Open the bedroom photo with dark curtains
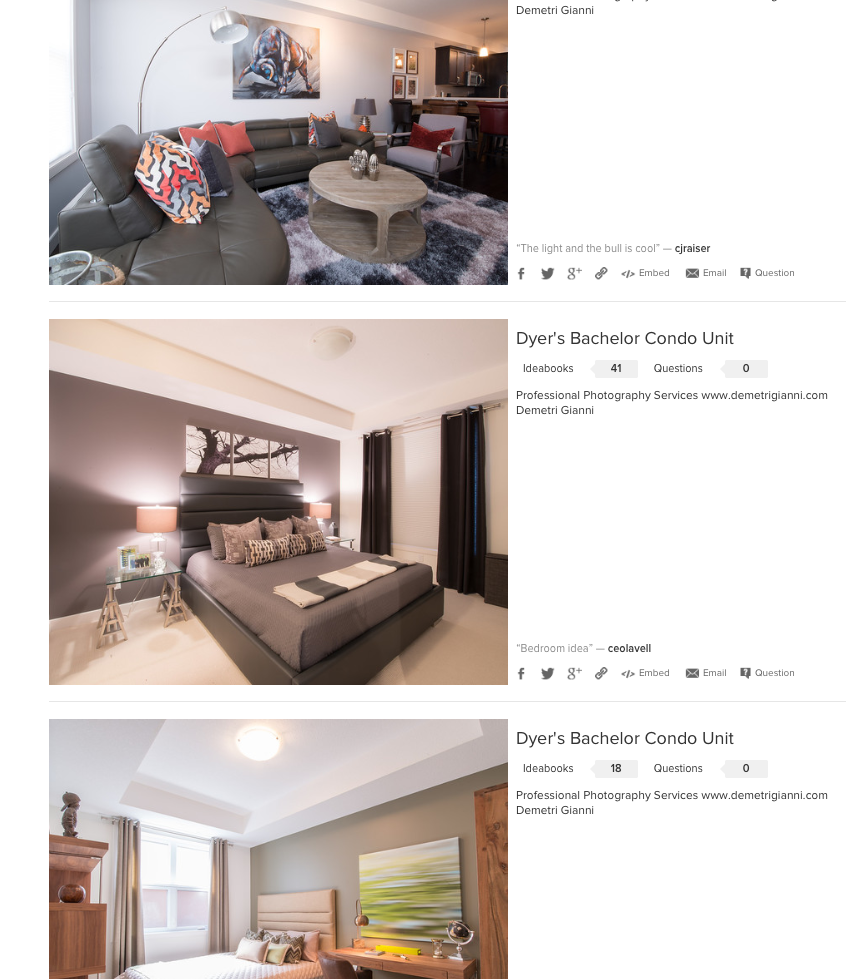Viewport: 846px width, 979px height. point(278,501)
